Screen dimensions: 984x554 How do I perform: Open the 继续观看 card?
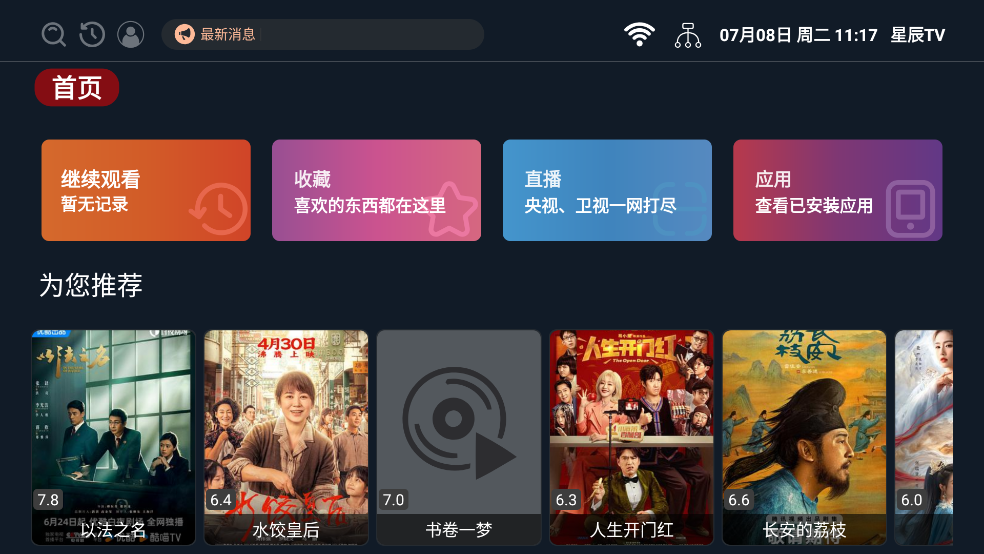coord(146,190)
